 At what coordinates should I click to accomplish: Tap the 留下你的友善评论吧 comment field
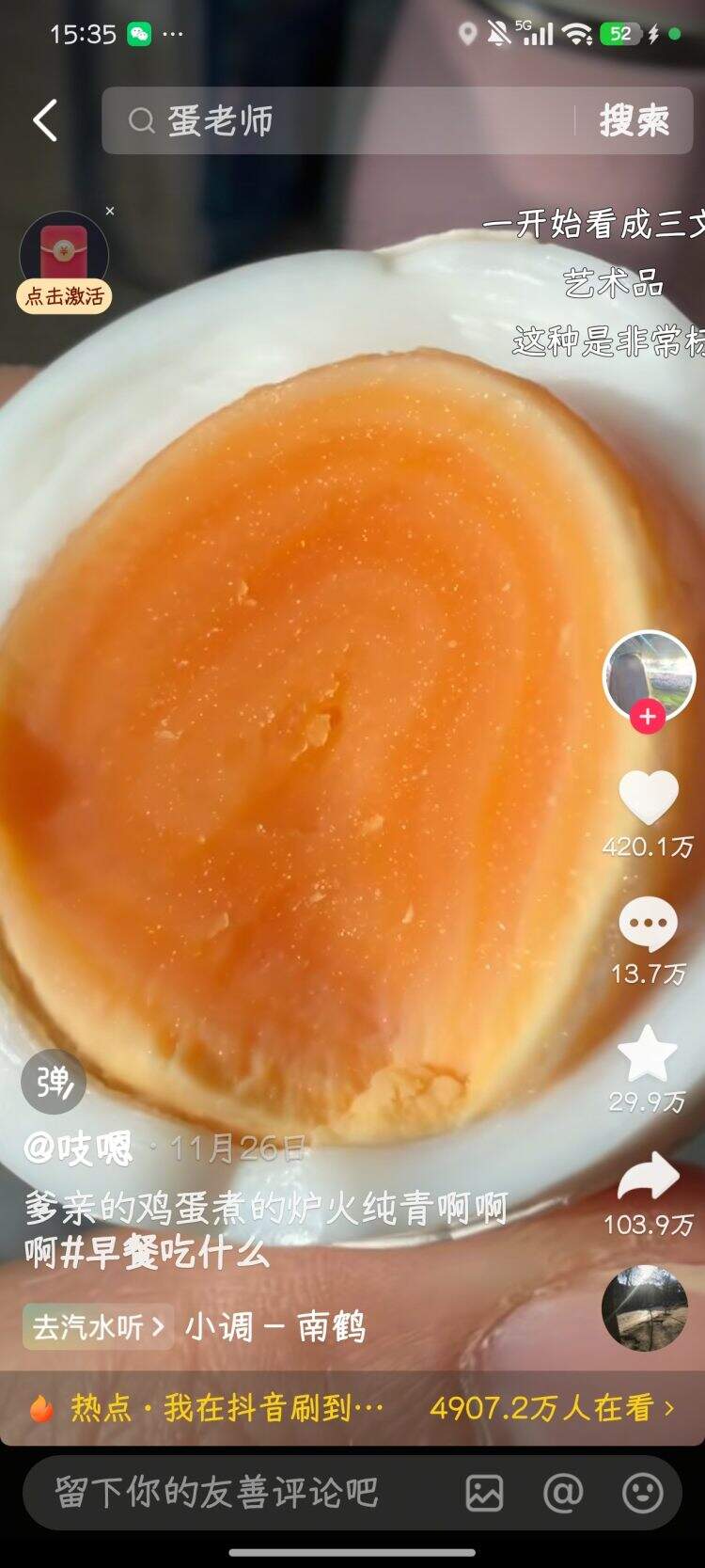pyautogui.click(x=216, y=1493)
